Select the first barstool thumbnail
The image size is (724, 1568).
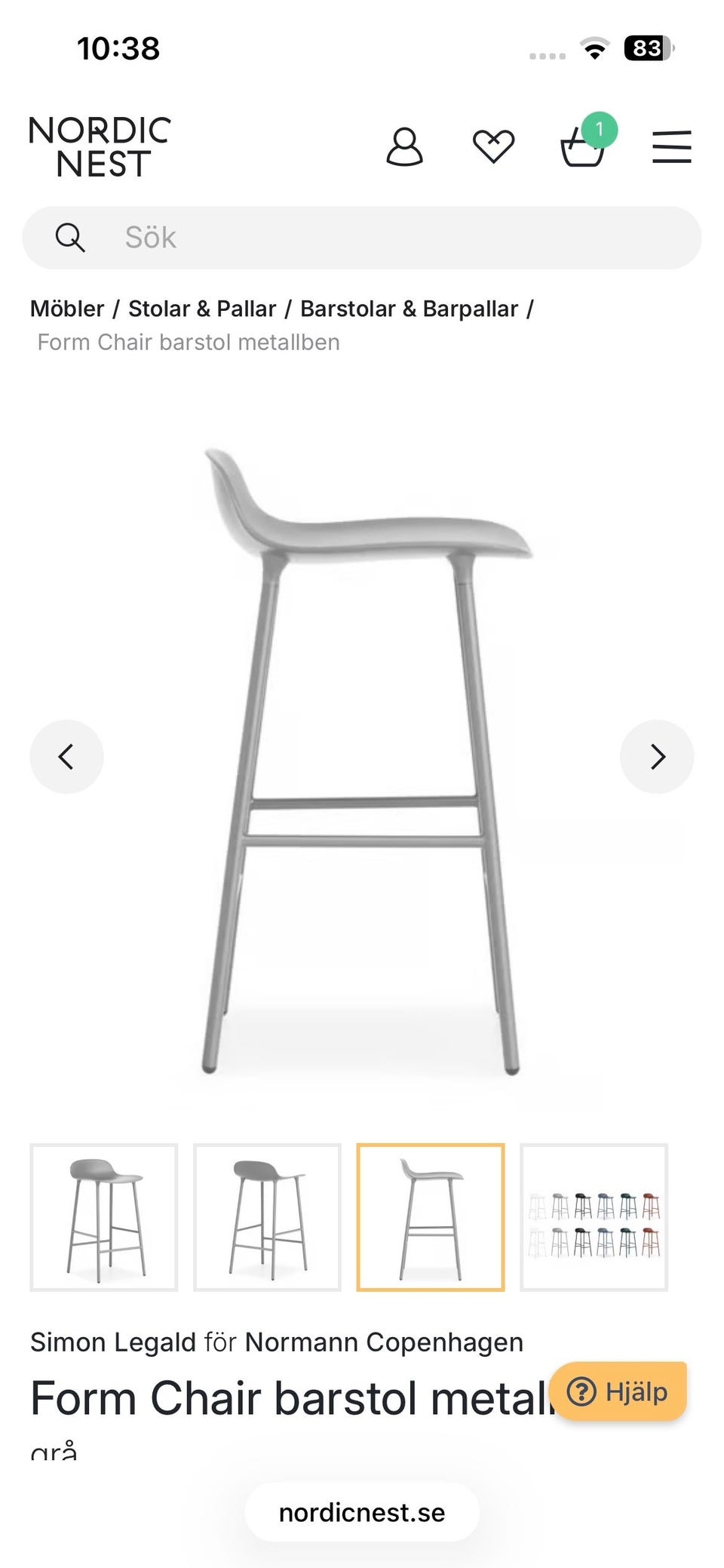pos(104,1217)
